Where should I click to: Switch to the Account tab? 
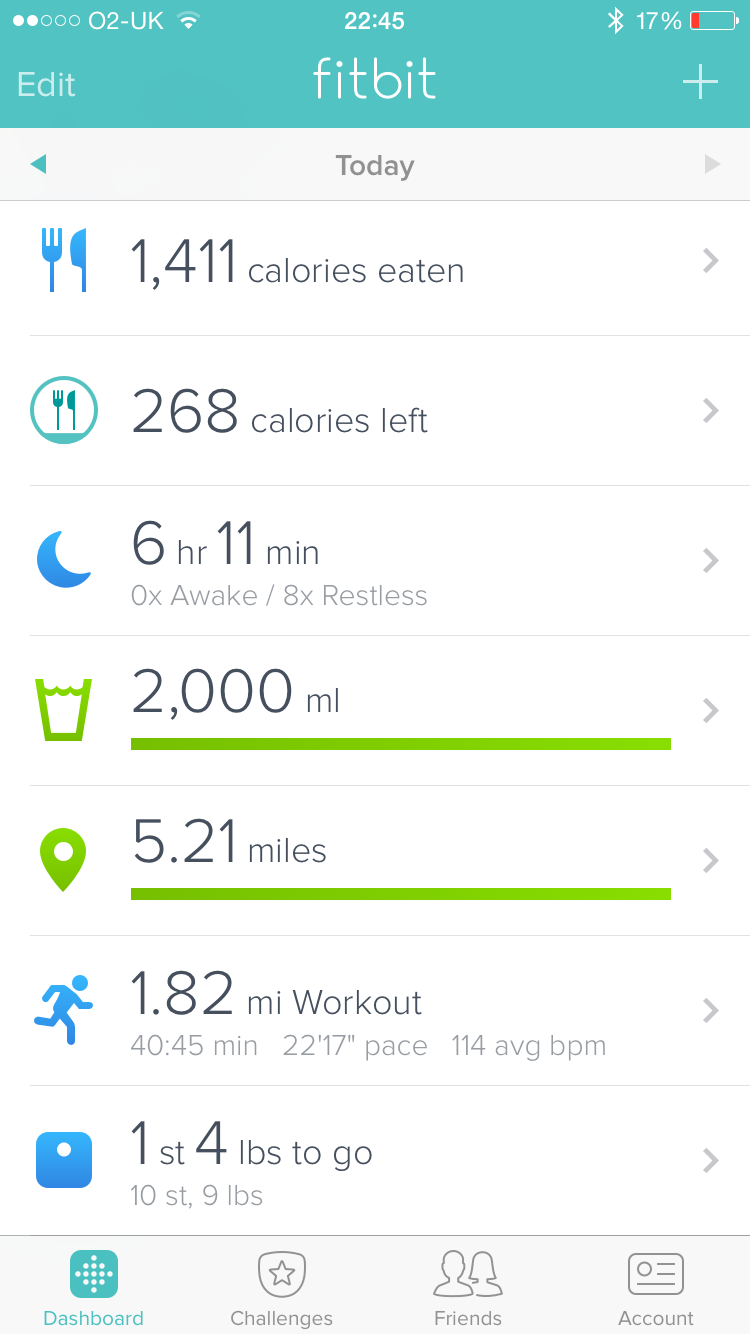pyautogui.click(x=656, y=1288)
